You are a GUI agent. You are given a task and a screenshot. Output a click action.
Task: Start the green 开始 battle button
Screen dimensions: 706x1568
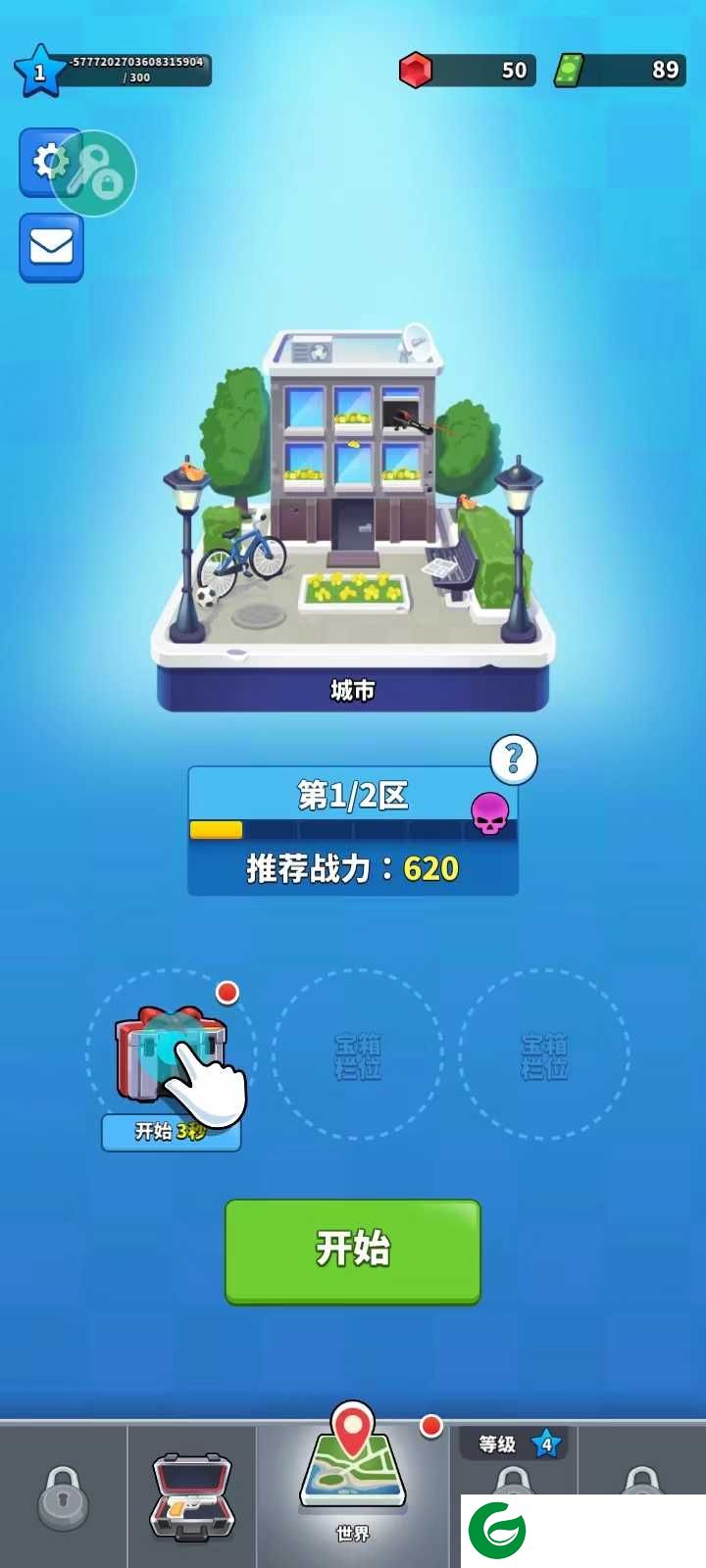[x=353, y=1250]
